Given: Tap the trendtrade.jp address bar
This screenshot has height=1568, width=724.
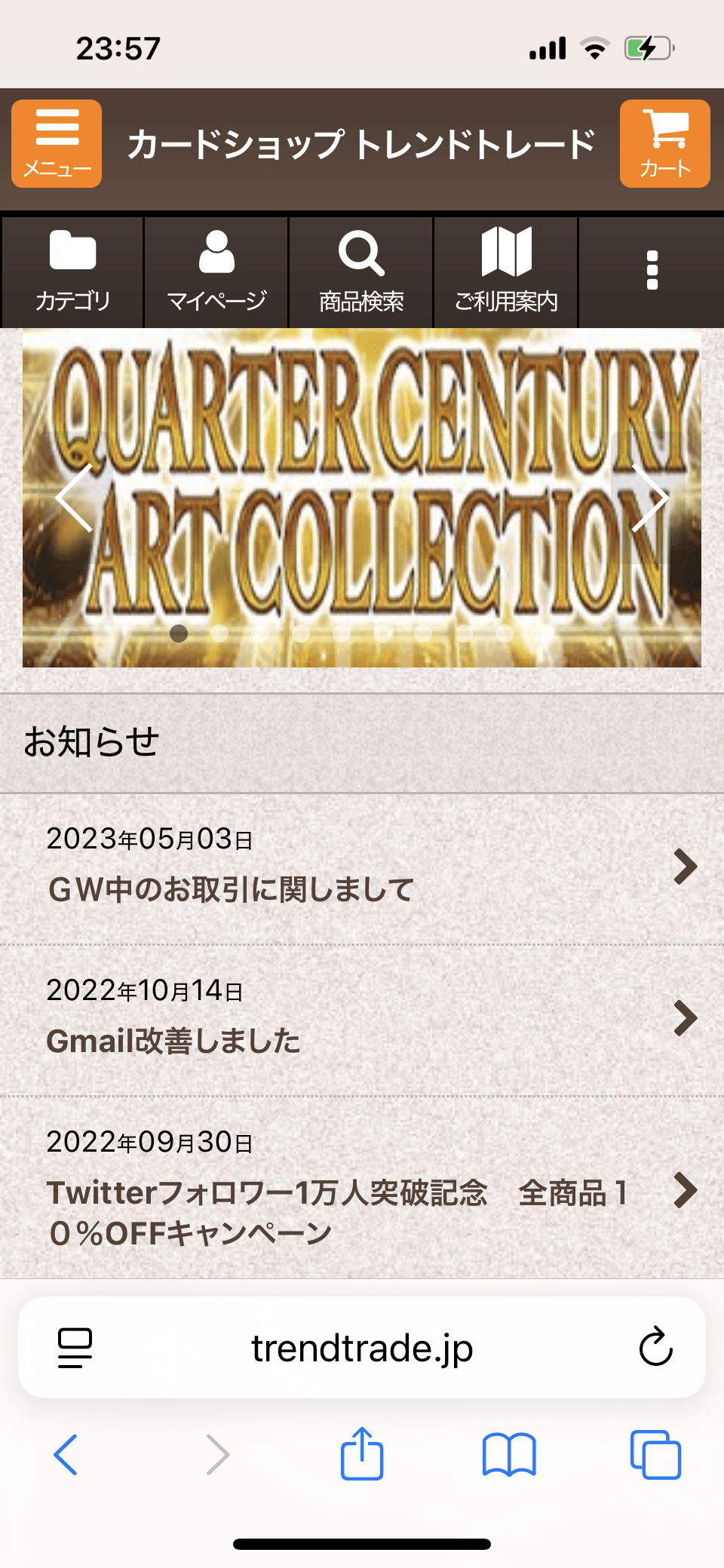Looking at the screenshot, I should [x=362, y=1348].
